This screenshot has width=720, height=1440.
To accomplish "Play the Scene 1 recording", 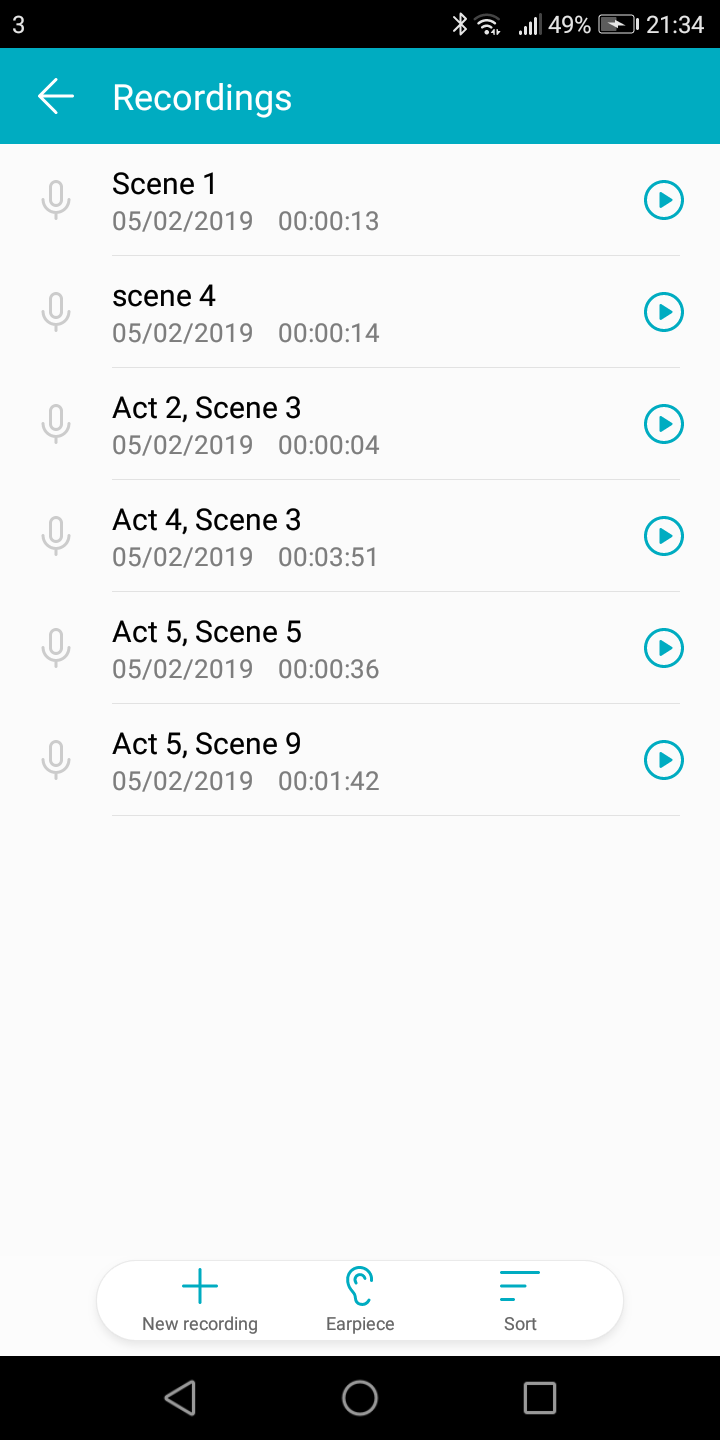I will [x=663, y=200].
